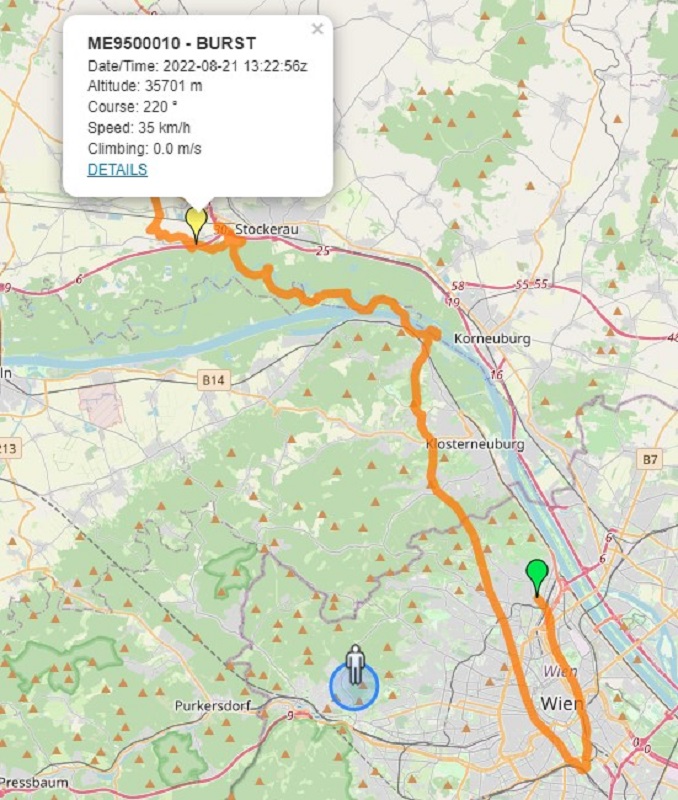Tap the person location marker
678x800 pixels.
pyautogui.click(x=354, y=666)
